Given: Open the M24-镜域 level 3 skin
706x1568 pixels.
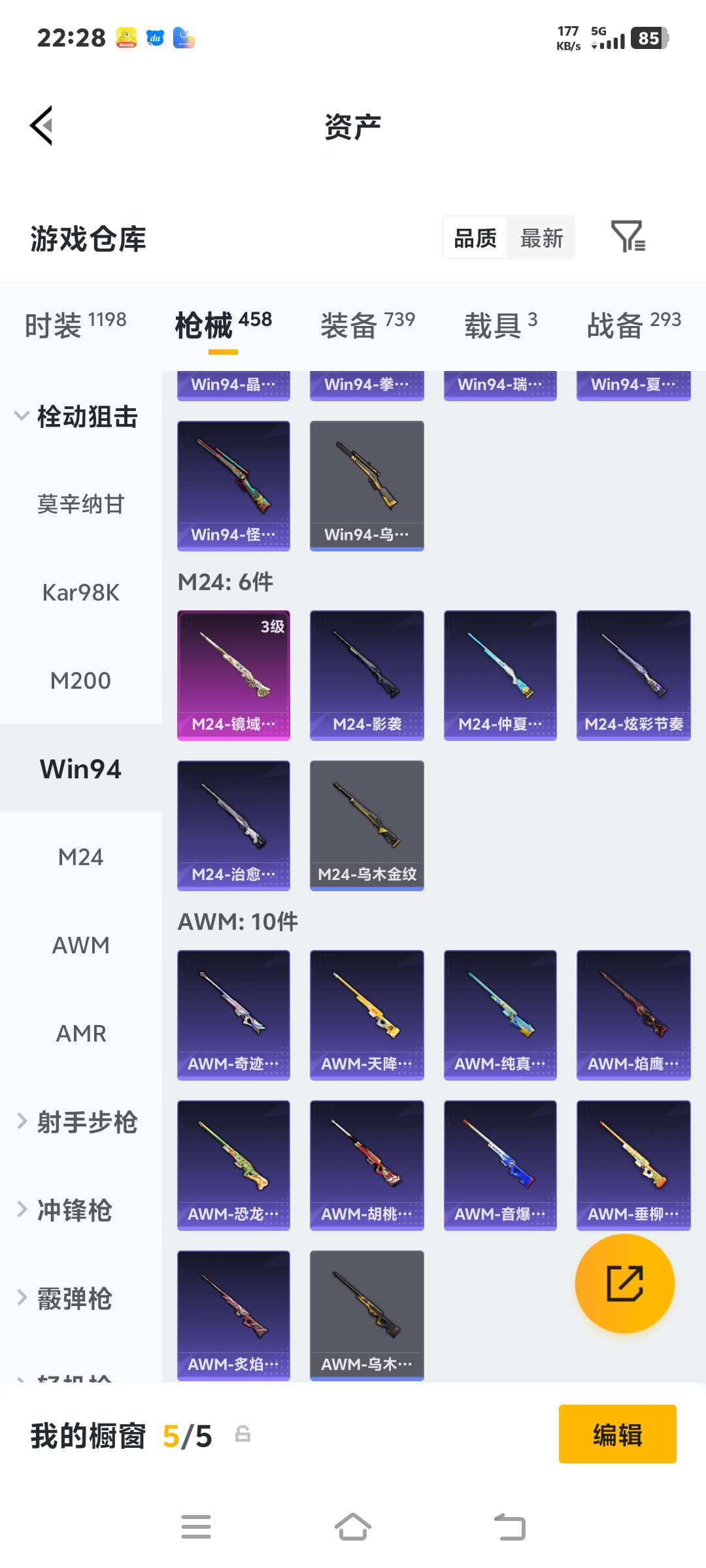Looking at the screenshot, I should tap(233, 675).
